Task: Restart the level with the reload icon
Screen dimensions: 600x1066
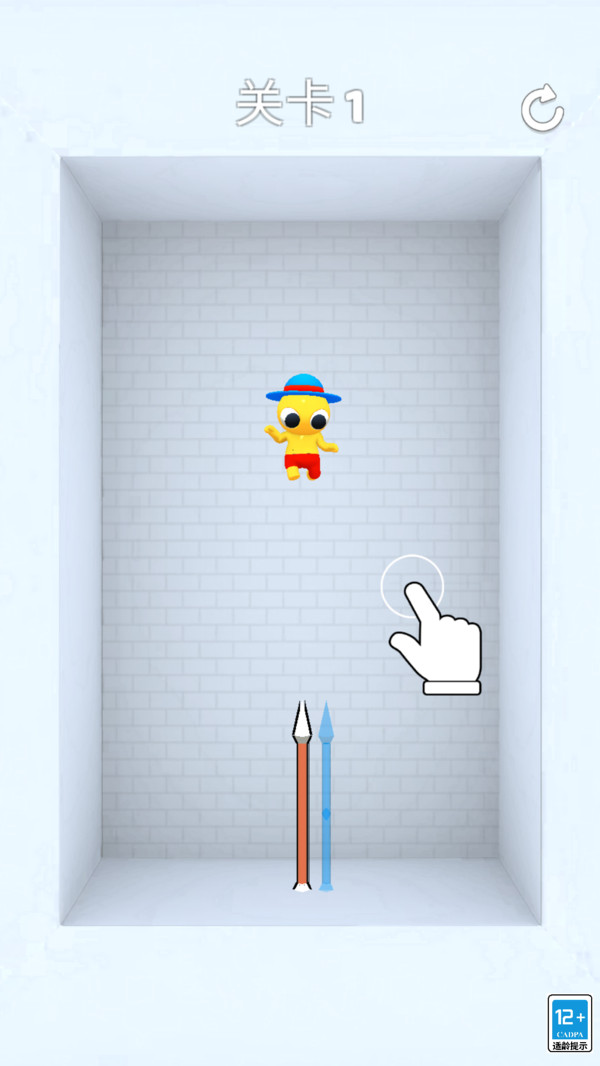Action: click(x=542, y=109)
